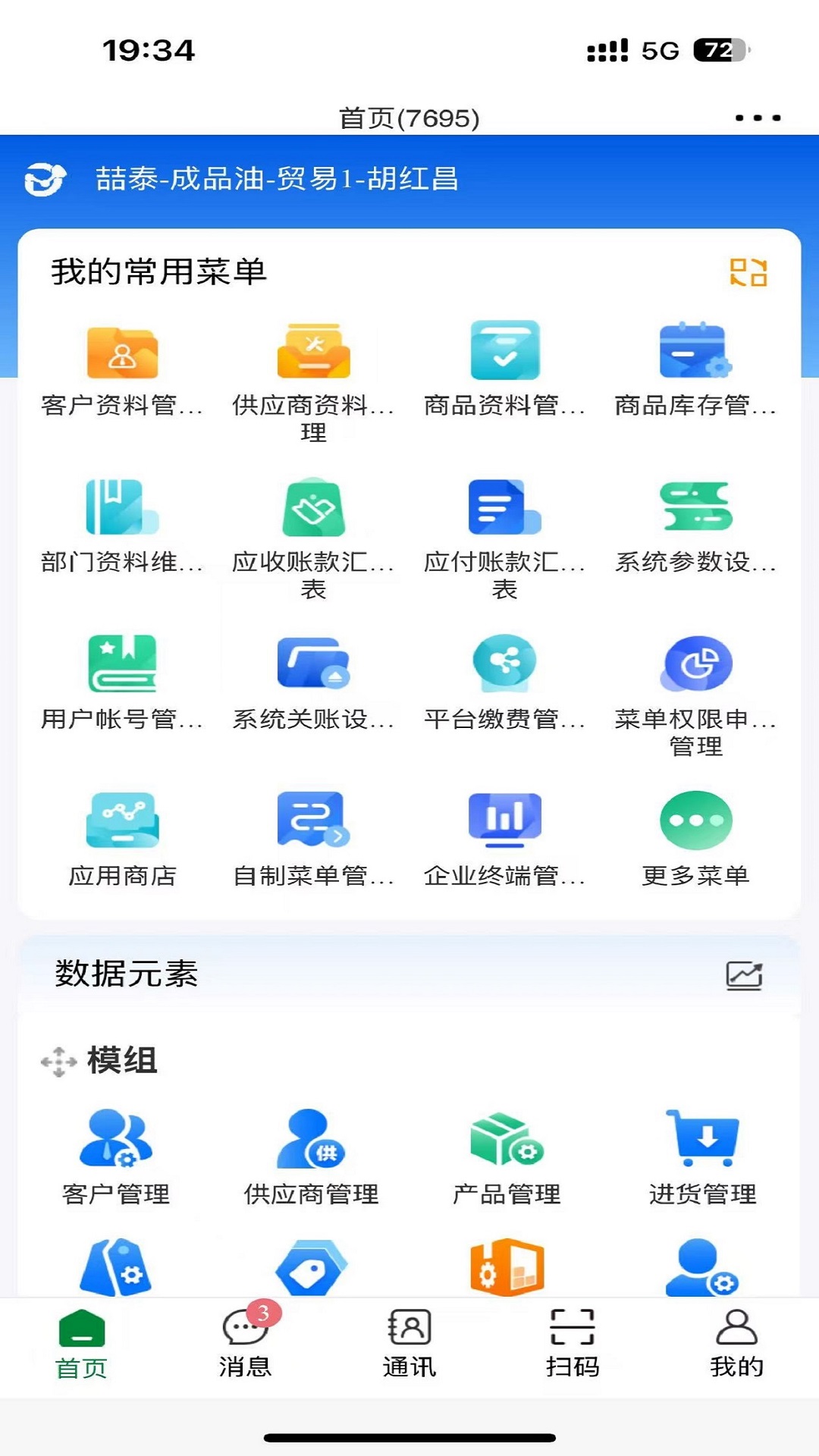Switch to the 通讯 tab
This screenshot has height=1456, width=819.
tap(409, 1344)
